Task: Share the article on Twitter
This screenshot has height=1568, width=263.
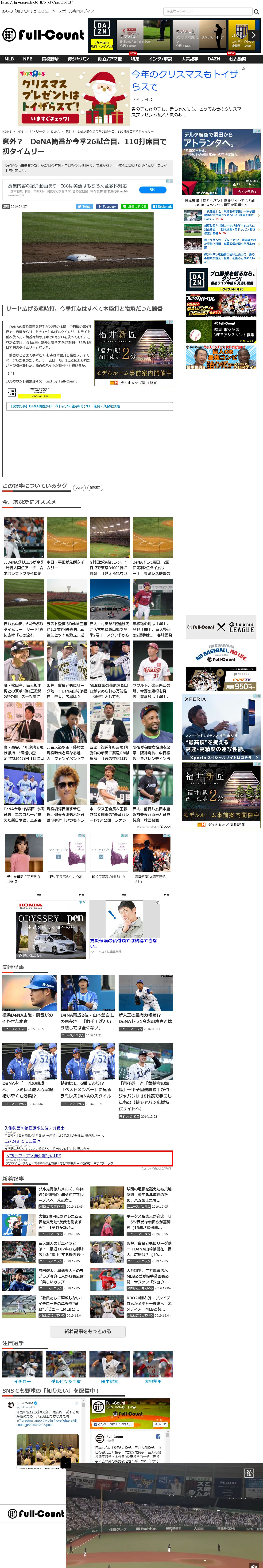Action: [85, 206]
